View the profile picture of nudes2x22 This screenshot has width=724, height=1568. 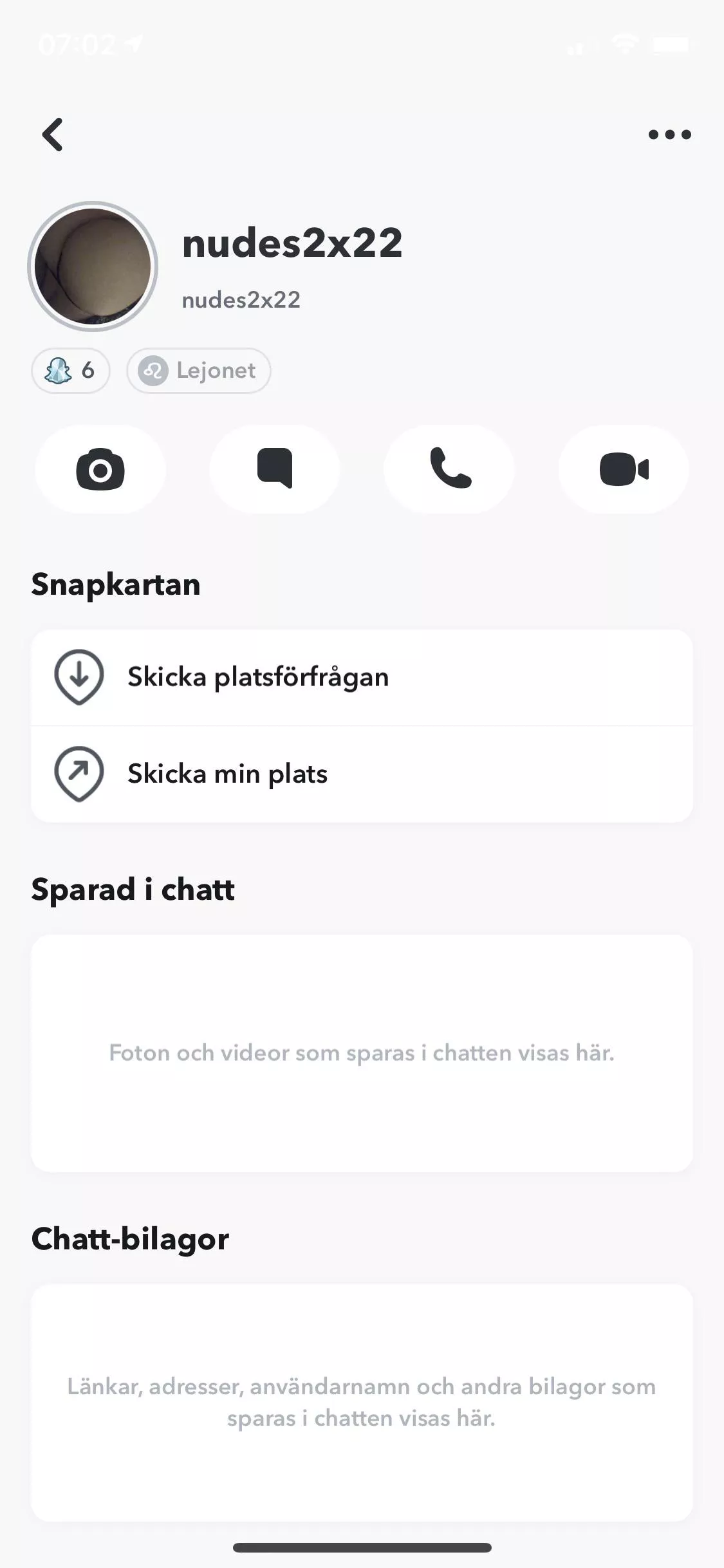coord(93,266)
